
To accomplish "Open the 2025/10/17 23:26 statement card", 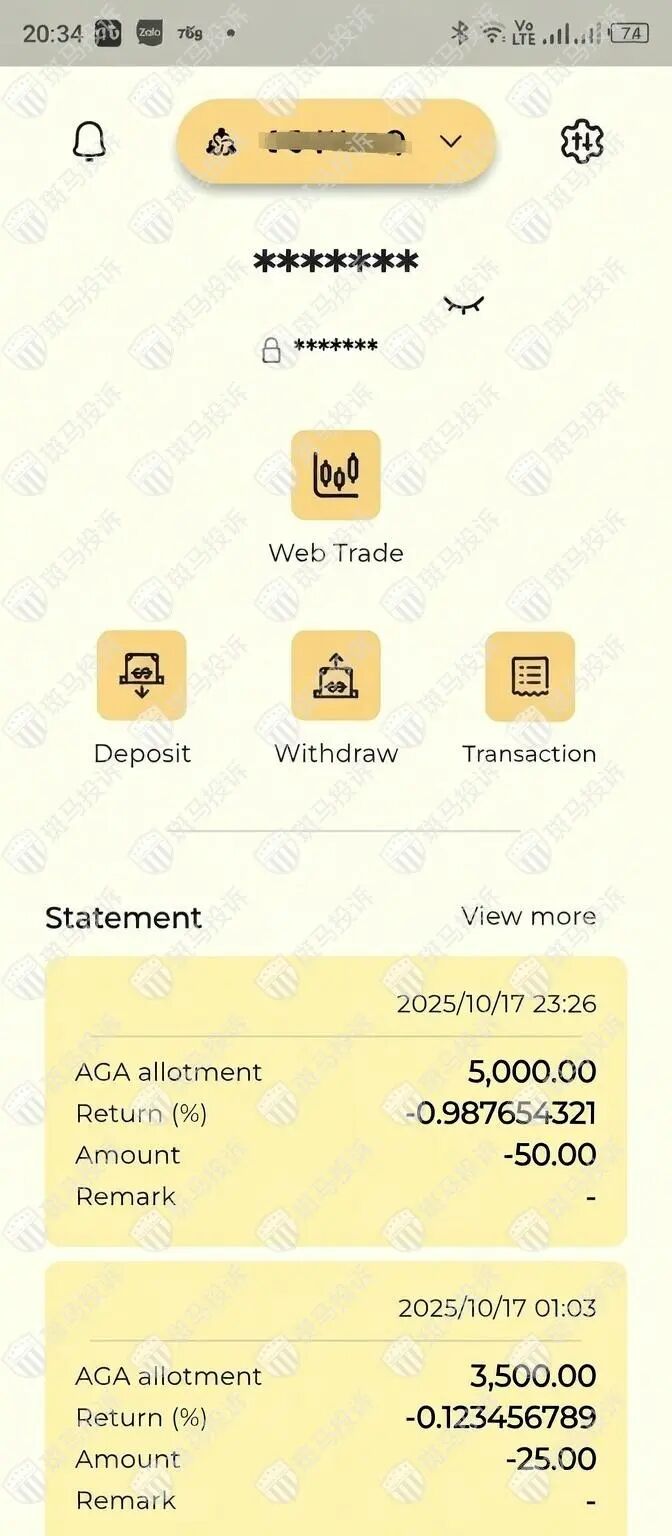I will pos(336,1100).
